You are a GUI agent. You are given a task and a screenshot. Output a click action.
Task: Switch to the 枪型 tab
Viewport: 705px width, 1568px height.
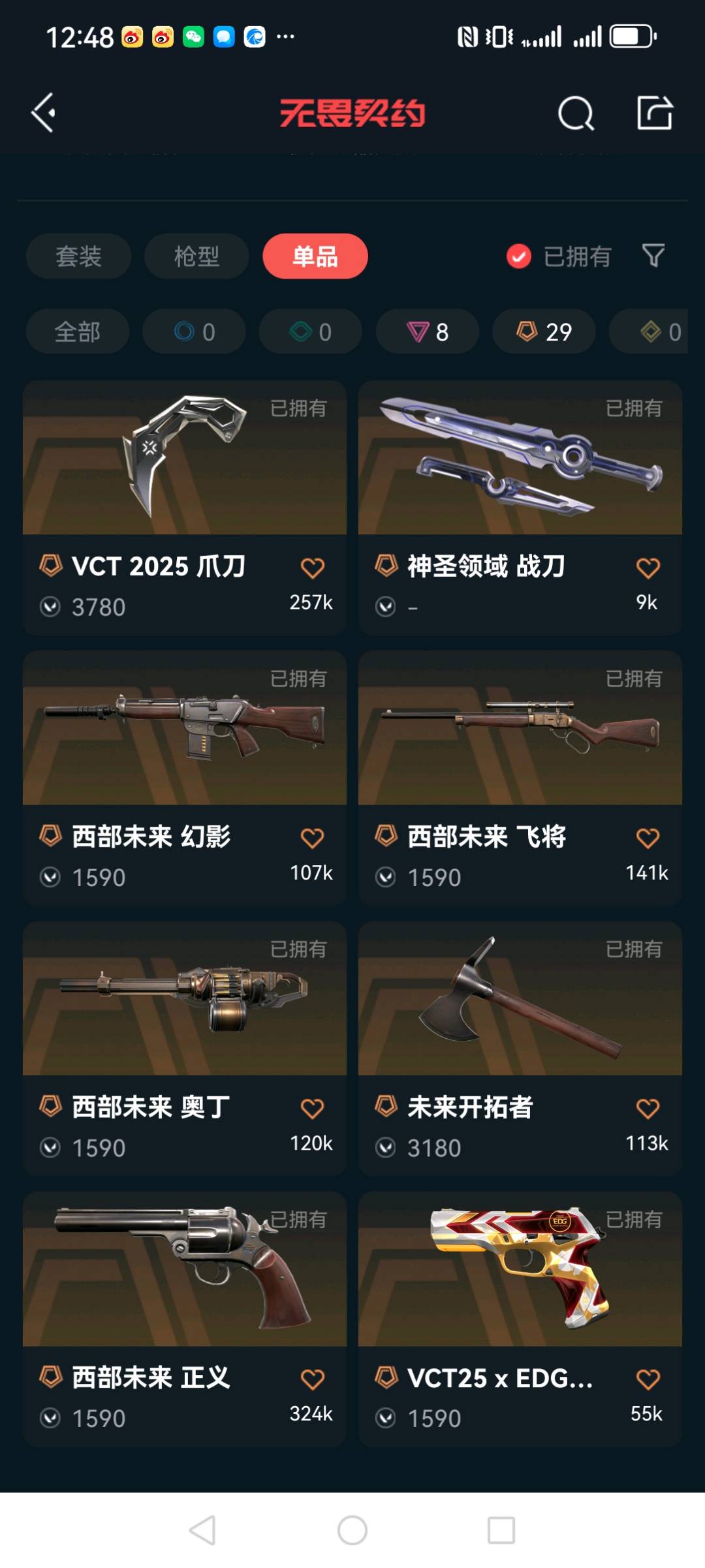point(196,256)
